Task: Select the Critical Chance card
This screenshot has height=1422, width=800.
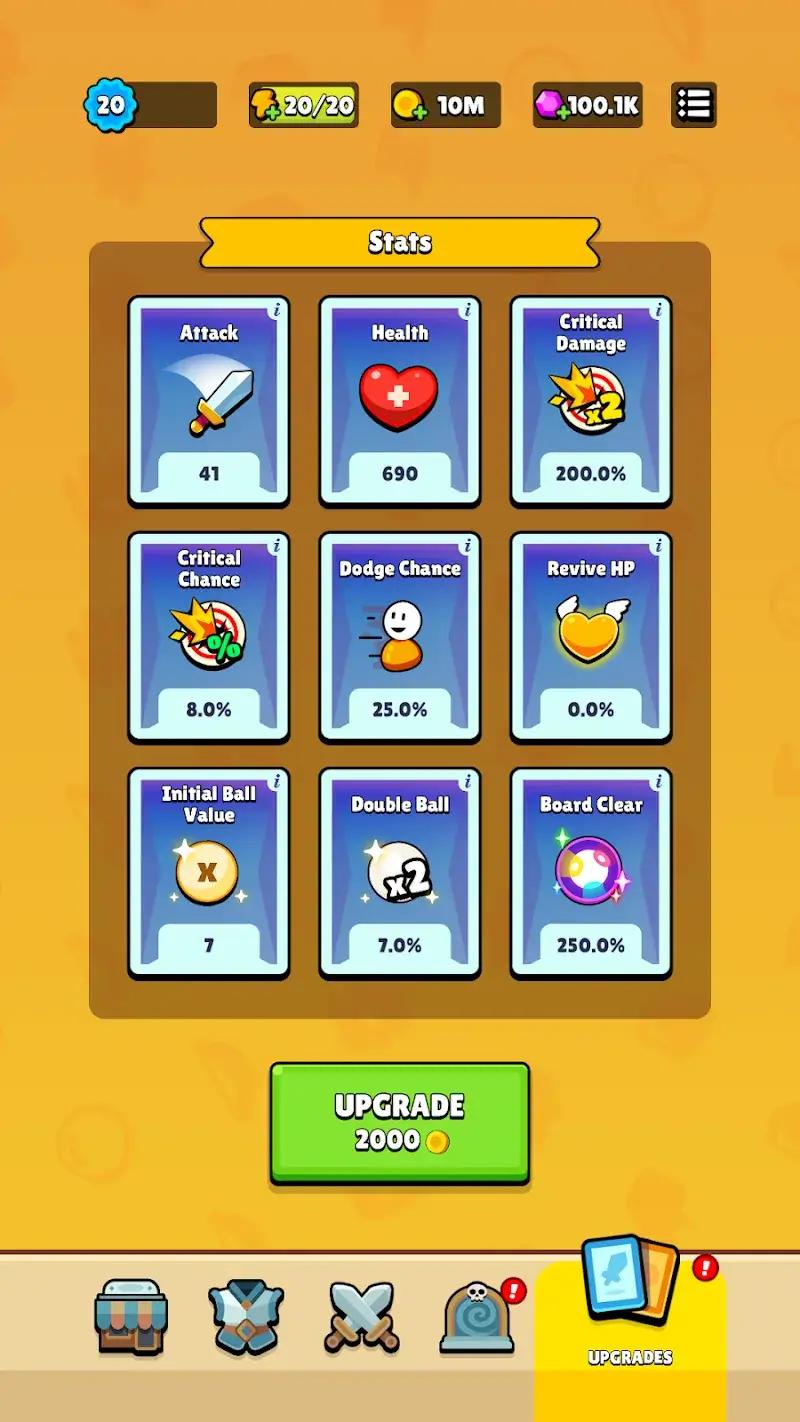Action: (209, 636)
